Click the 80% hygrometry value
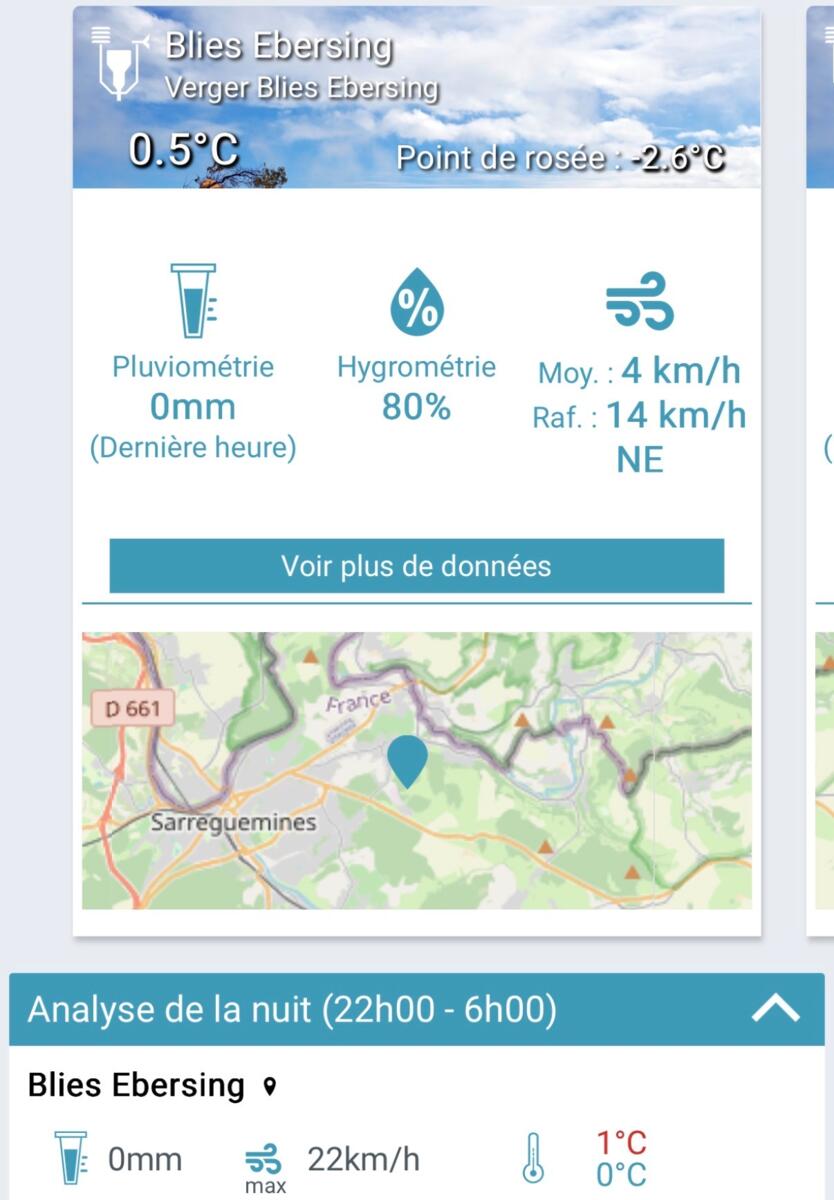 (414, 407)
